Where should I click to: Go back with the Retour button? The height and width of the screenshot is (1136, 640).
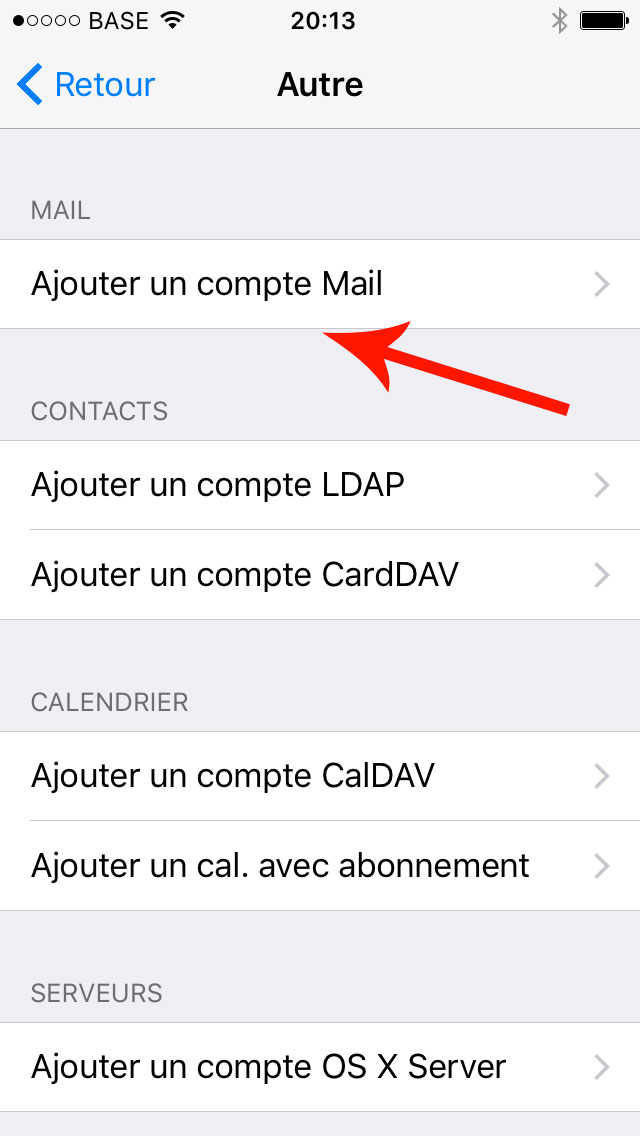[86, 85]
